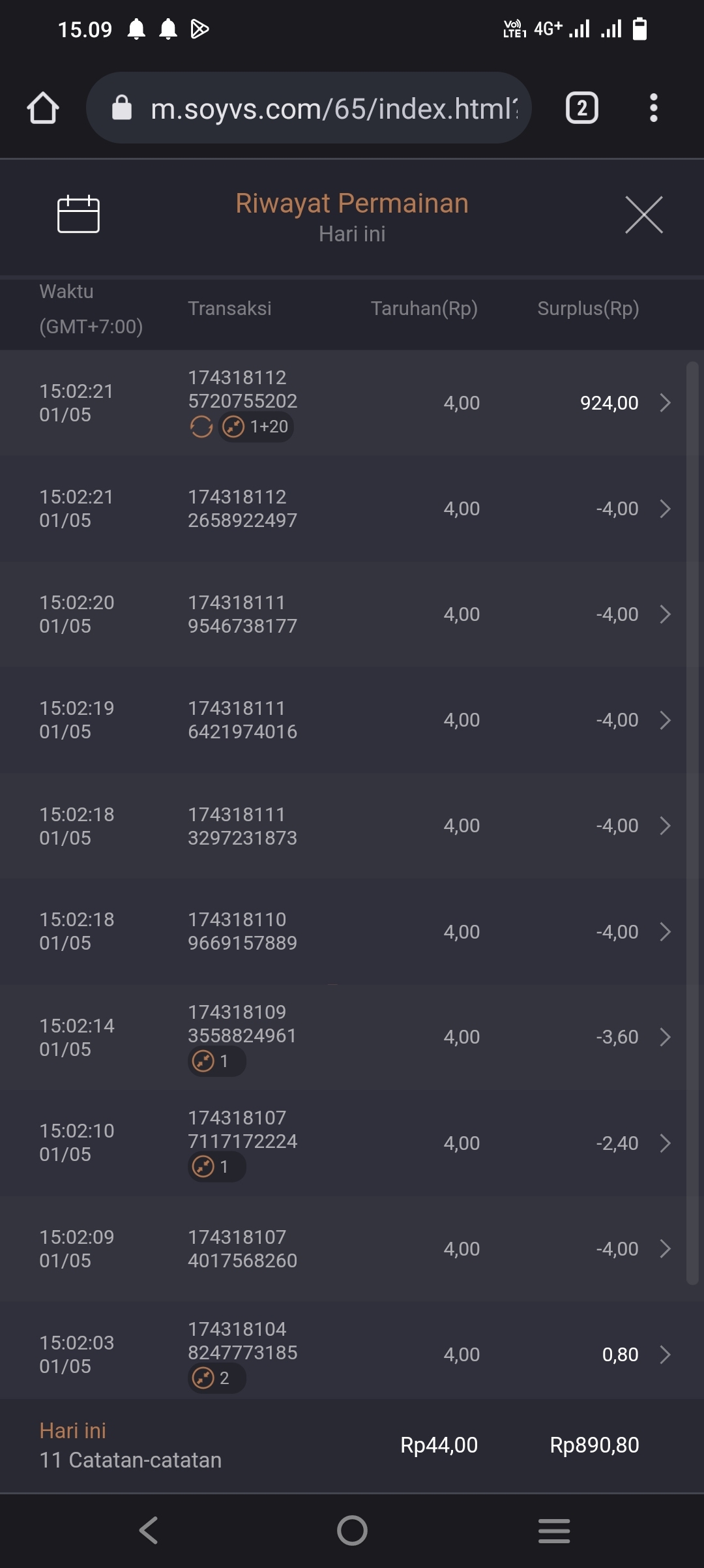Open the transaction ending 9546738177
The image size is (704, 1568).
664,614
